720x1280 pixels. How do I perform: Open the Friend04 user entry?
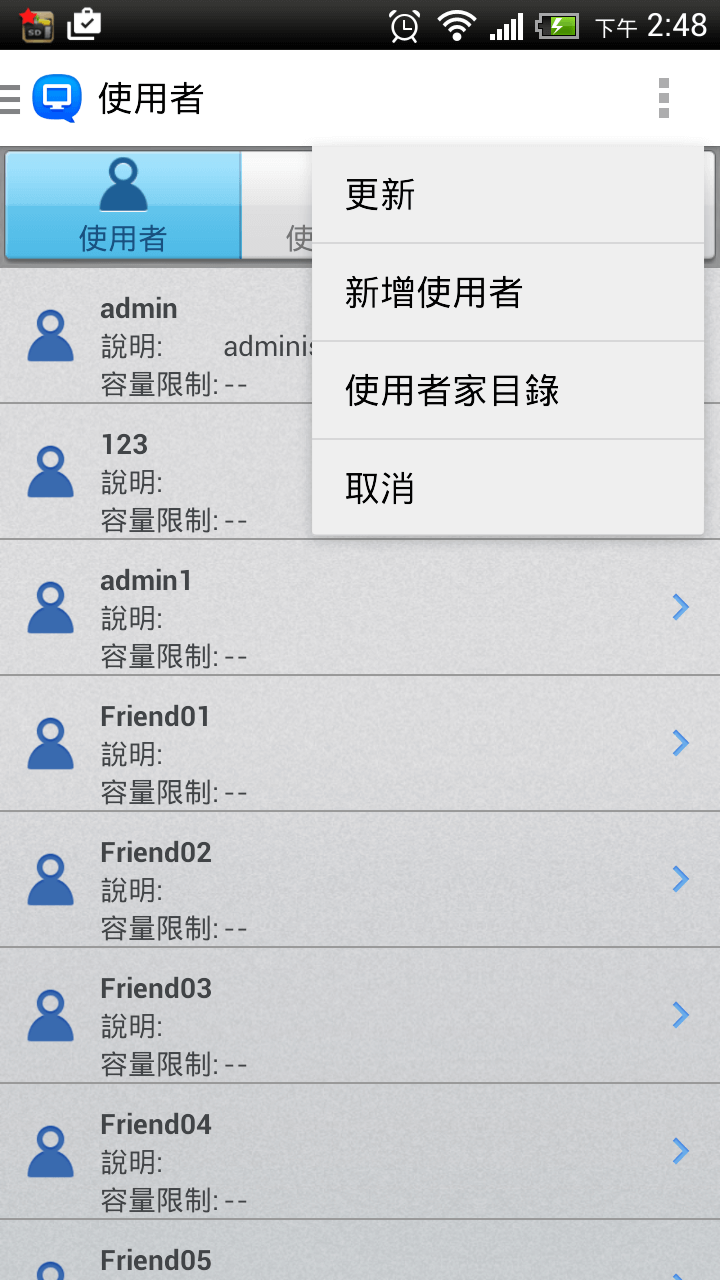pyautogui.click(x=360, y=1152)
